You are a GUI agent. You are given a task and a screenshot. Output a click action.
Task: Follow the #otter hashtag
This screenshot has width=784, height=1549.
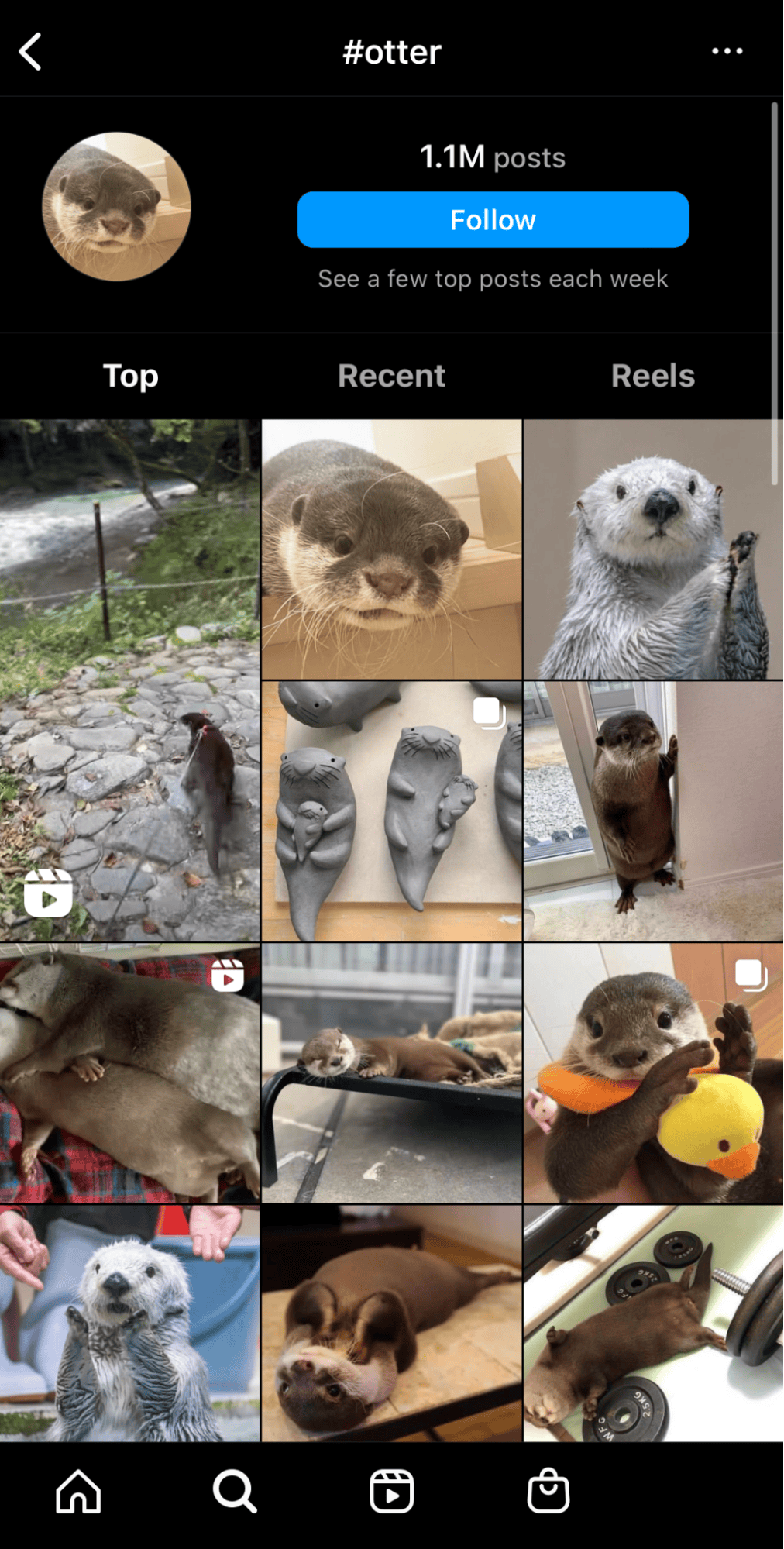tap(493, 219)
